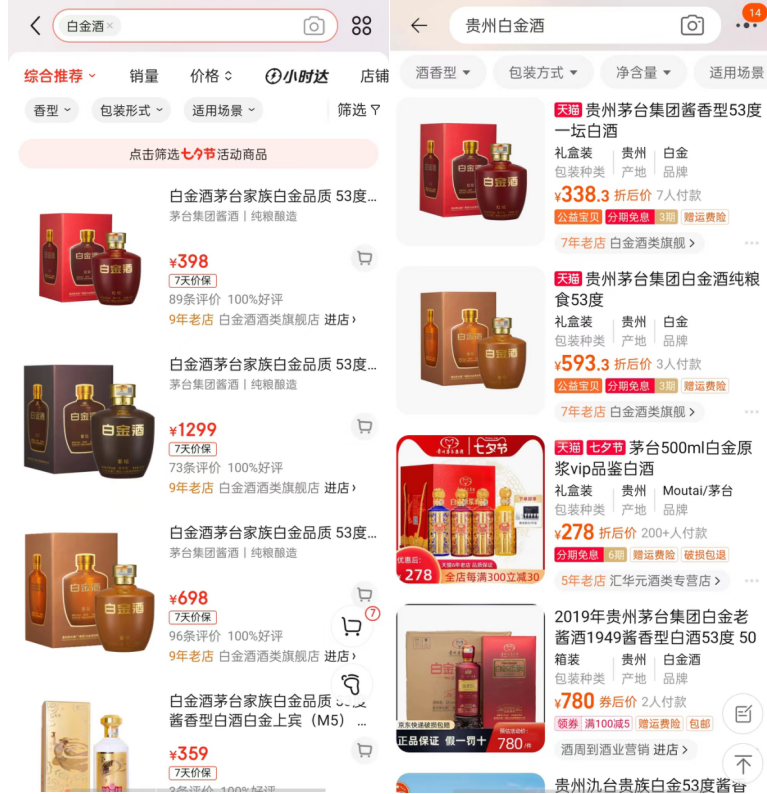Image resolution: width=767 pixels, height=794 pixels.
Task: Add the ¥398 白金酒 to cart
Action: (x=364, y=259)
